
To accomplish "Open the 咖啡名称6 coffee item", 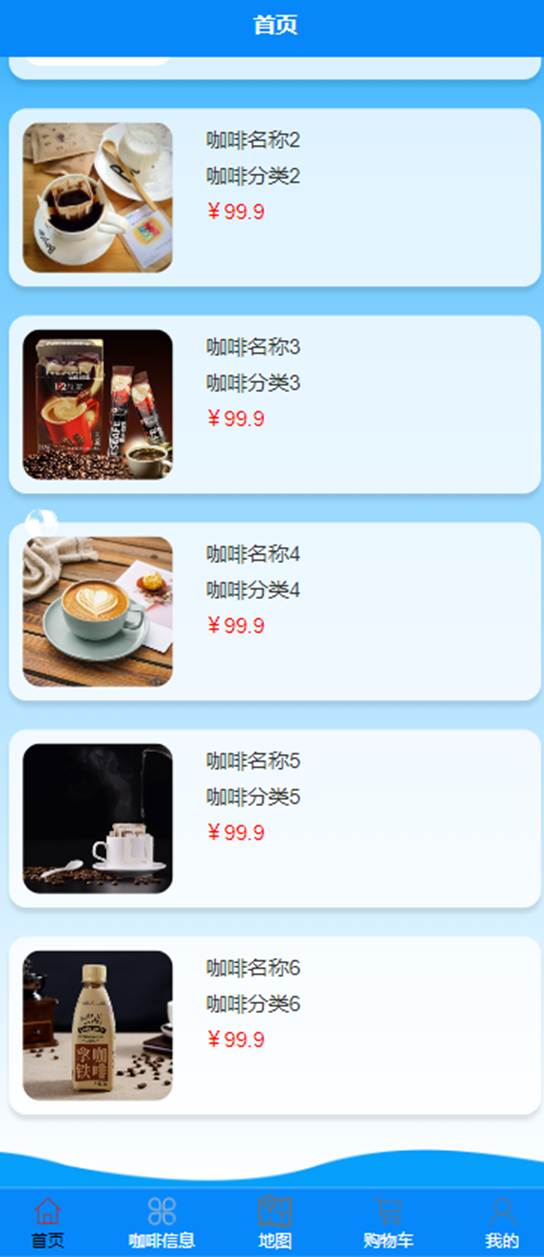I will tap(275, 1026).
